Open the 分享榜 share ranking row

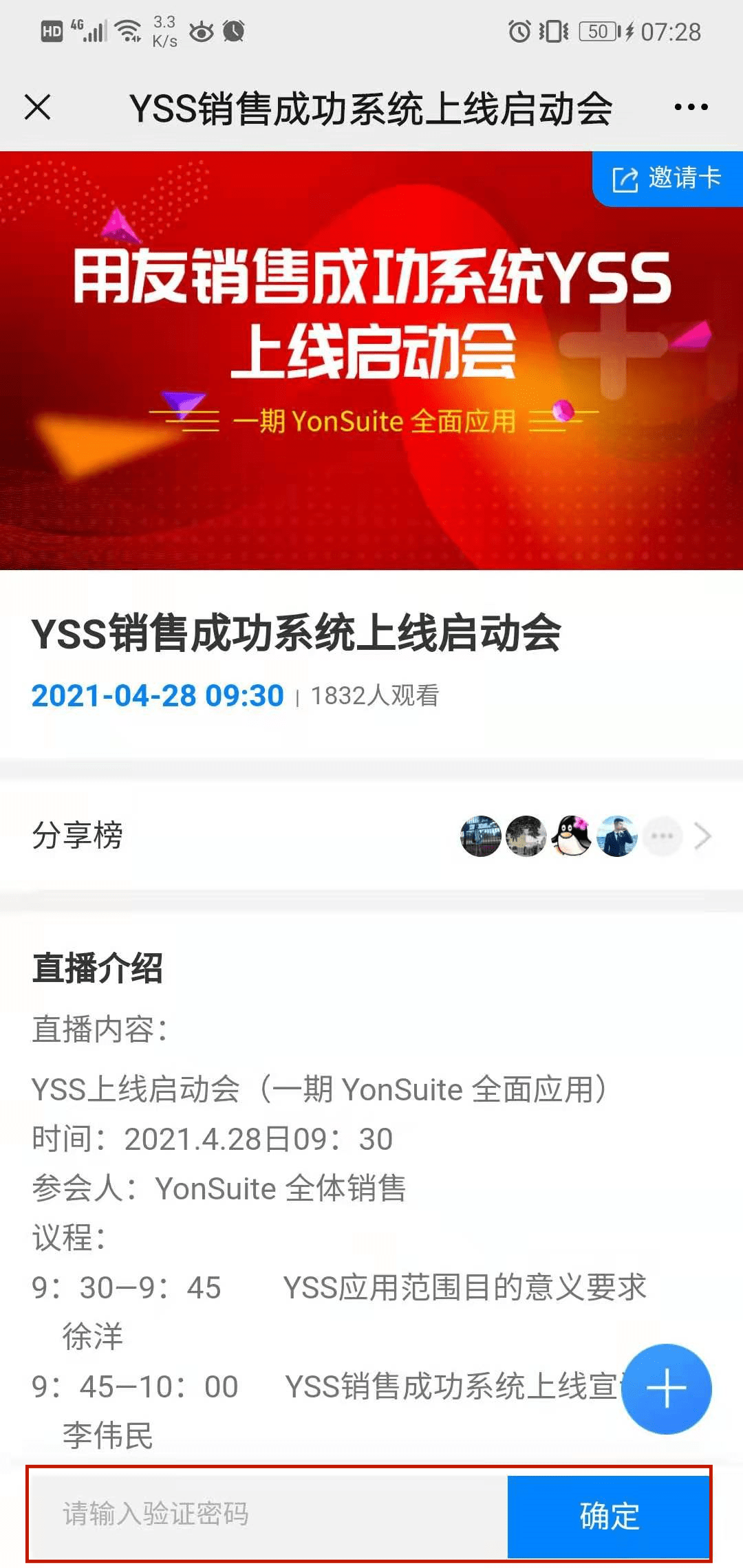(x=371, y=836)
